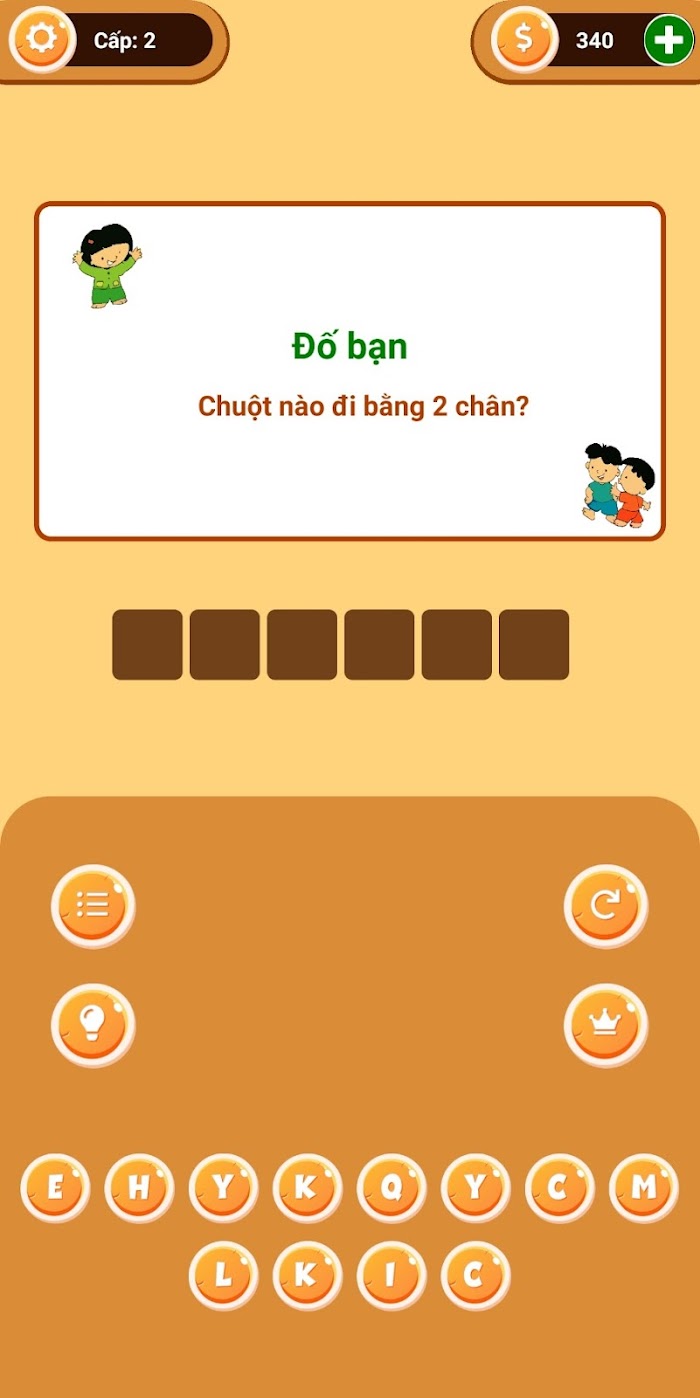Screen dimensions: 700x1398
Task: Choose the letter I tile
Action: [x=391, y=1275]
